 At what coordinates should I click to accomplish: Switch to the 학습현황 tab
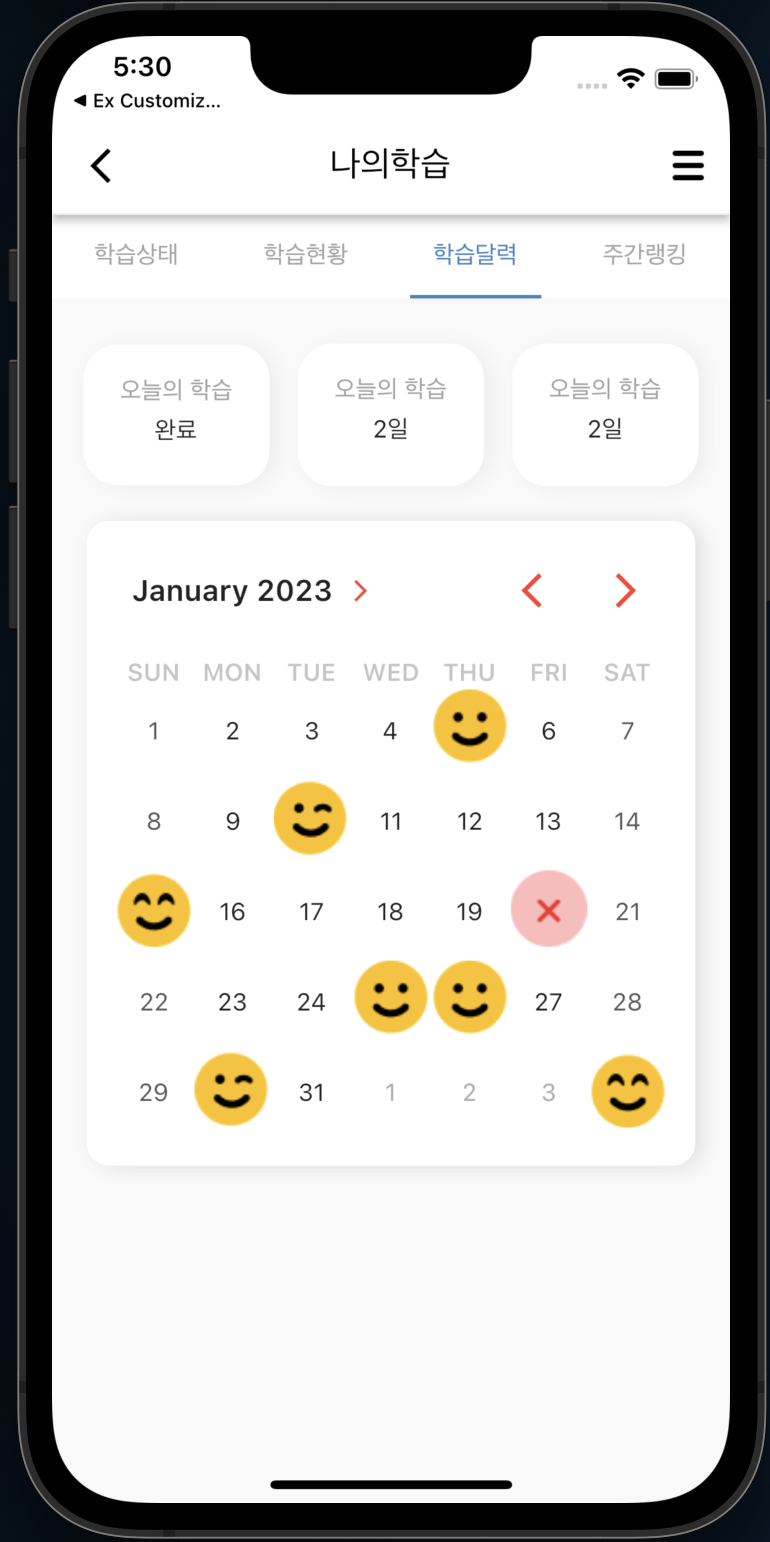click(x=305, y=253)
